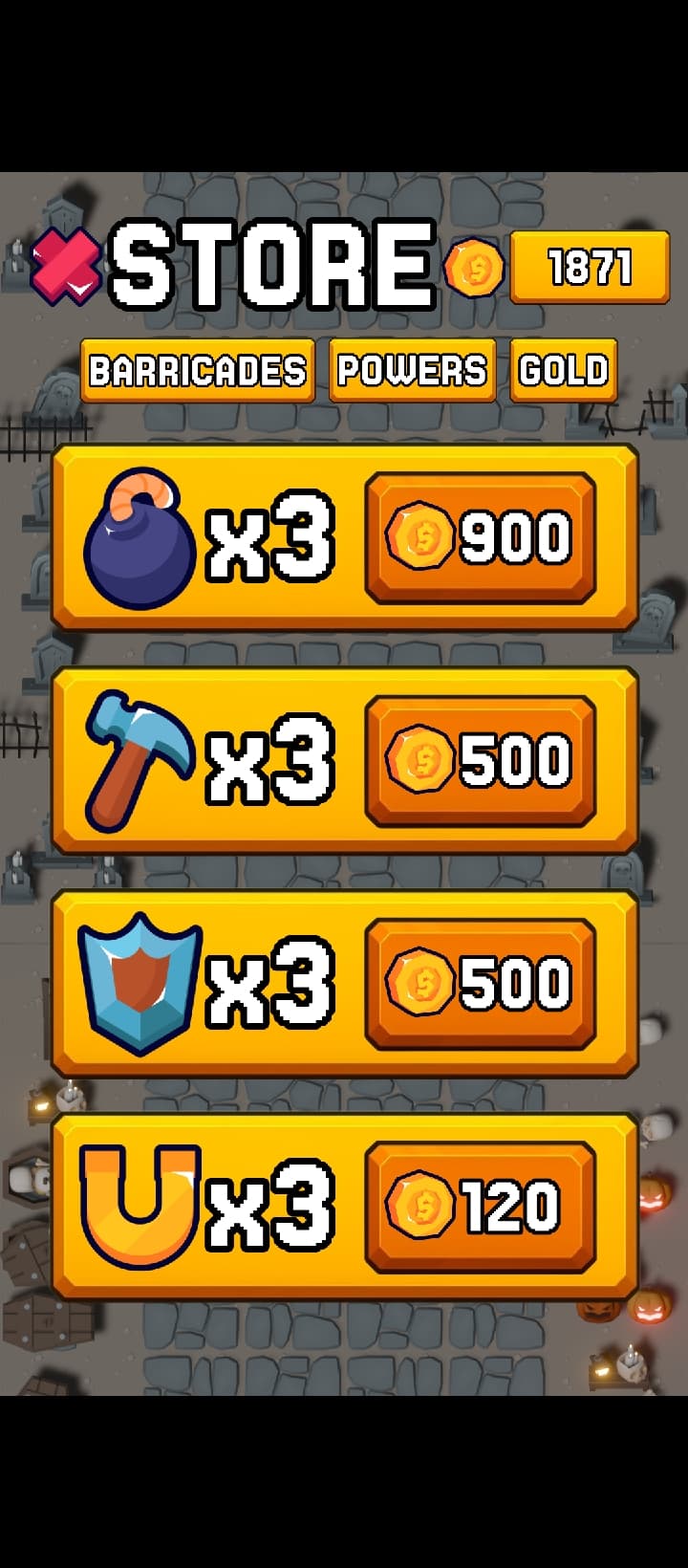Open the Gold tab
The height and width of the screenshot is (1568, 688).
coord(564,370)
